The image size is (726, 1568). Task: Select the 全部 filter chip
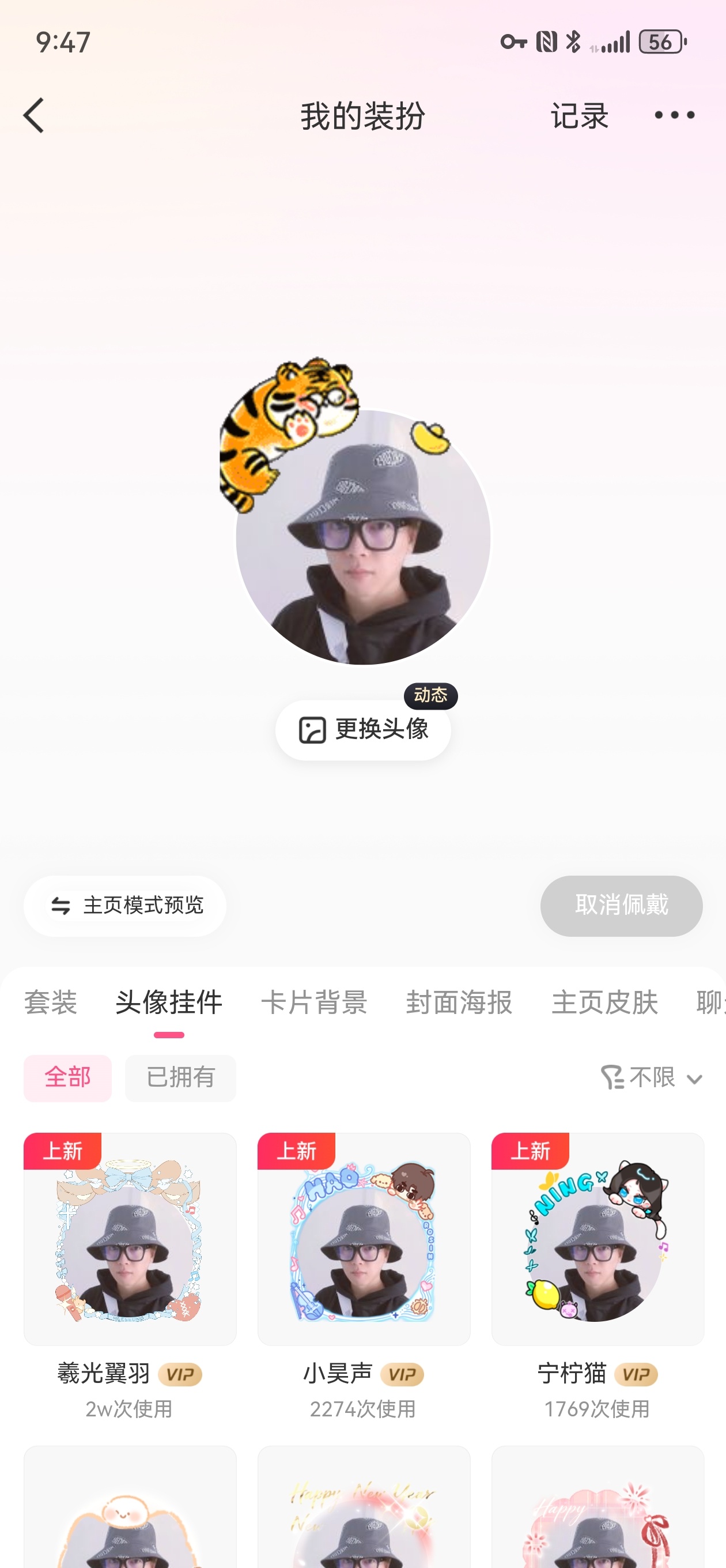[x=67, y=1078]
